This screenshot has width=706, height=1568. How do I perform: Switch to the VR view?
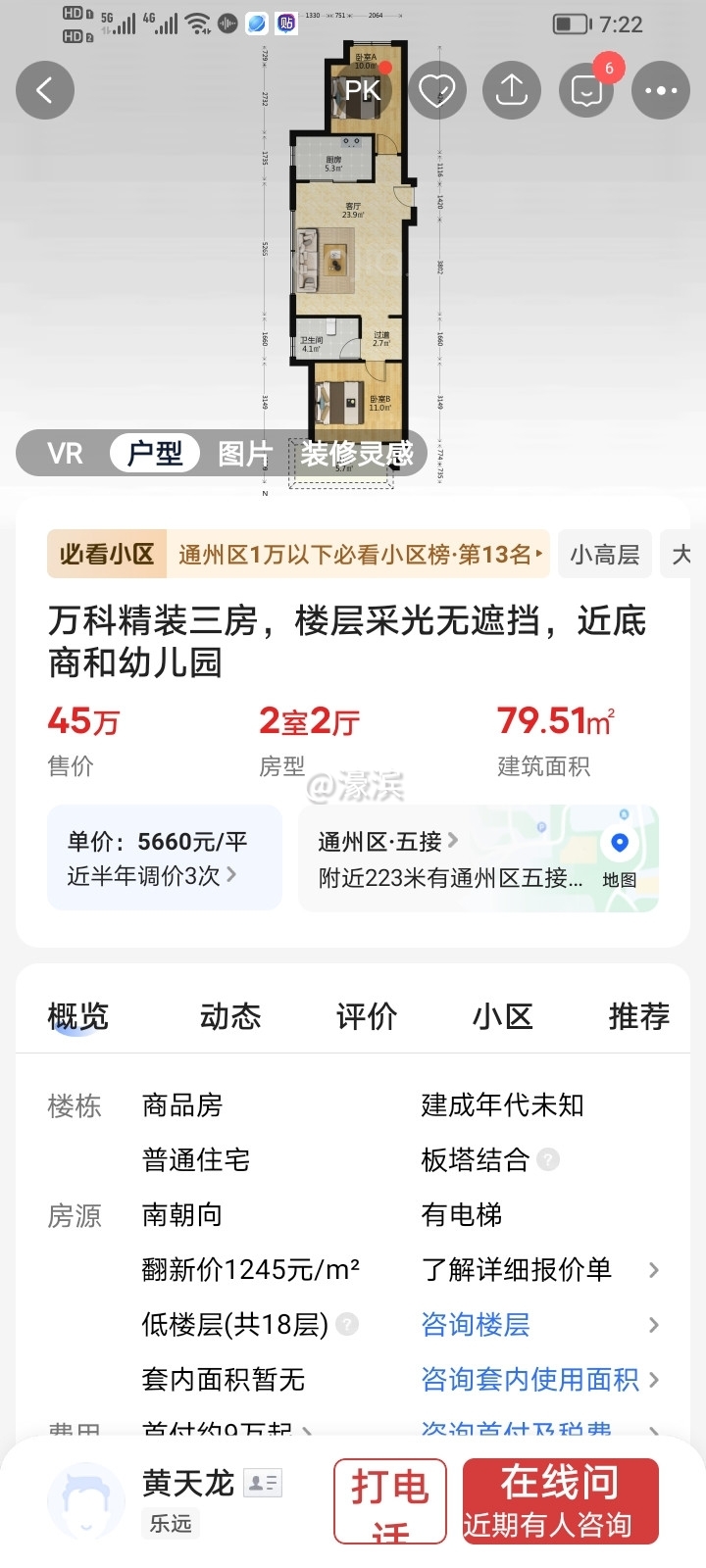pos(65,454)
